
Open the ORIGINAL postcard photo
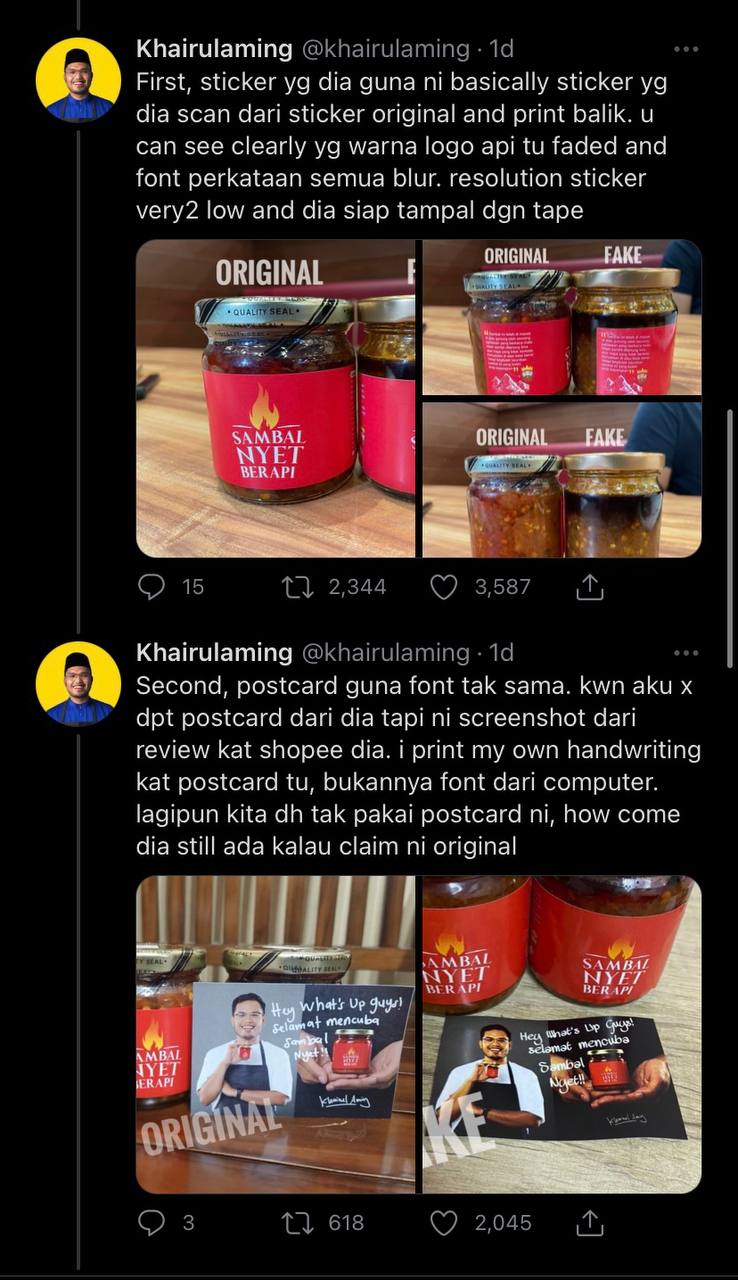[x=275, y=1034]
